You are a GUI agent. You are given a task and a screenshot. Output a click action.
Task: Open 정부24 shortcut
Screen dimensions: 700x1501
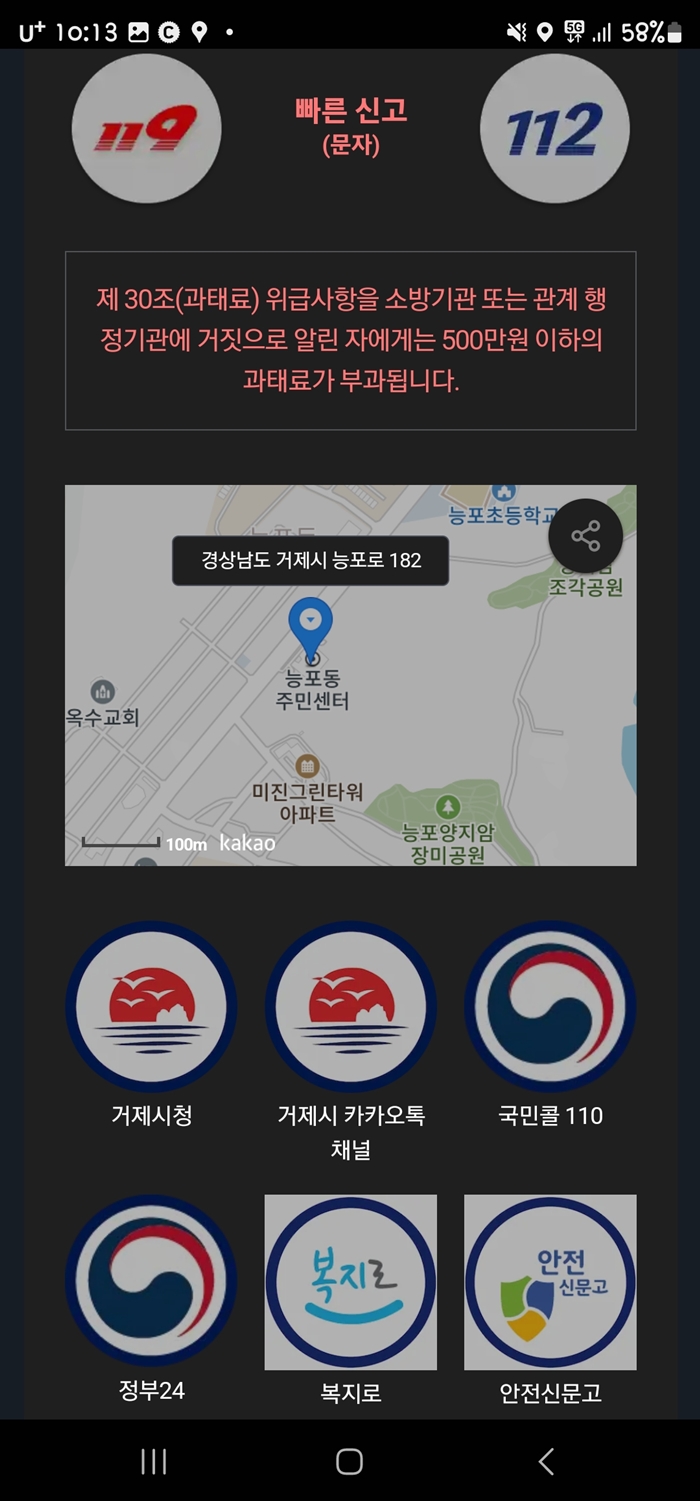(151, 1281)
